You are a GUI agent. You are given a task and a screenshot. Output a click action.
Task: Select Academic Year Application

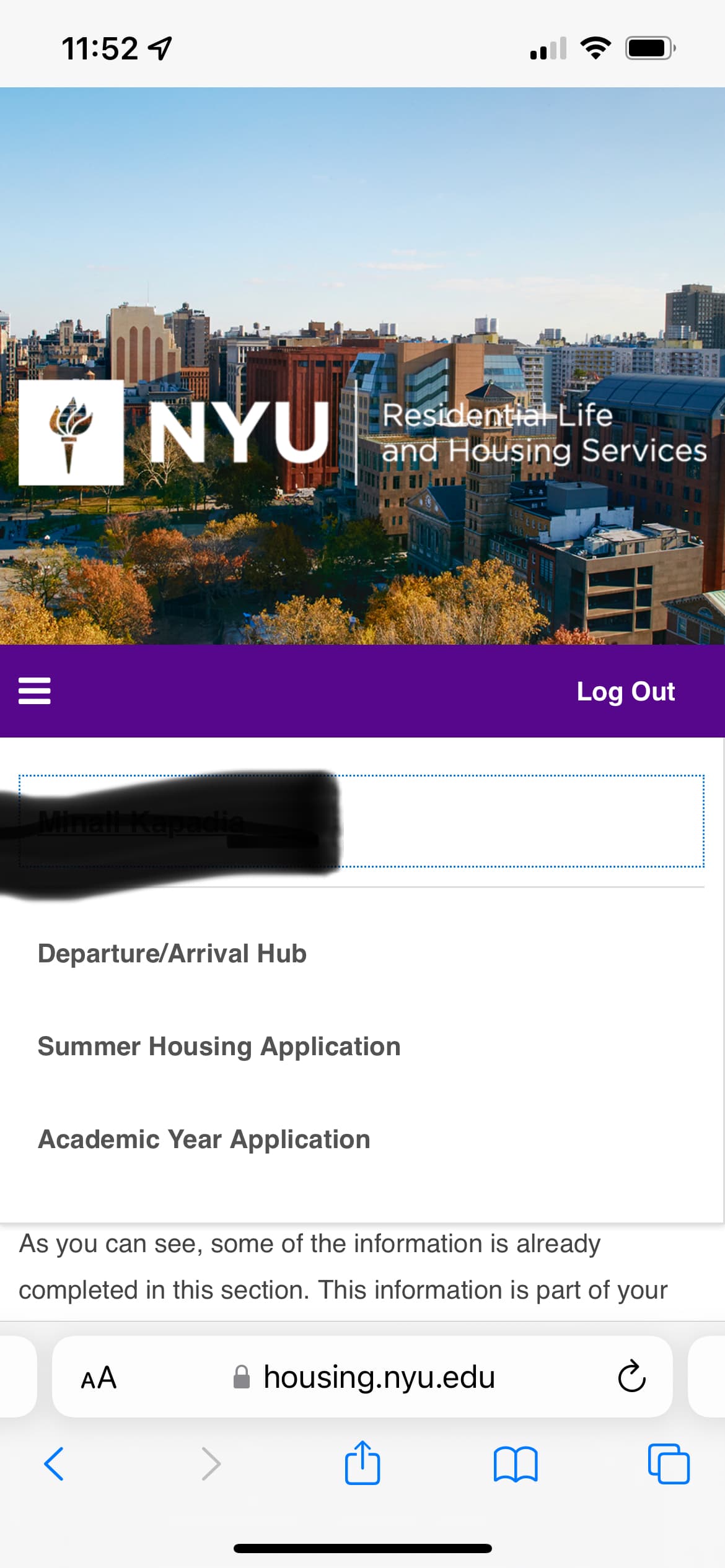point(204,1139)
